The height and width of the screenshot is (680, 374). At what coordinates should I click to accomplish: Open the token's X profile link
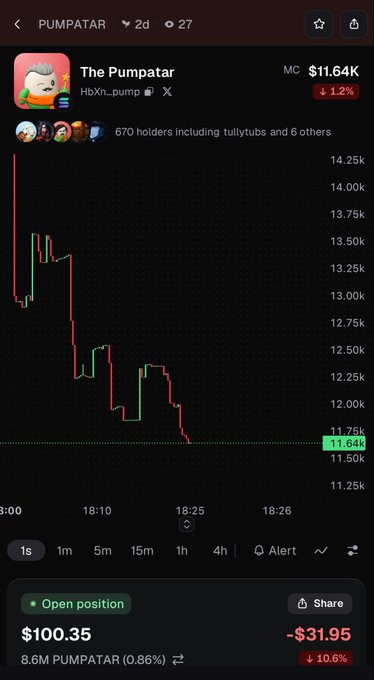pyautogui.click(x=167, y=92)
